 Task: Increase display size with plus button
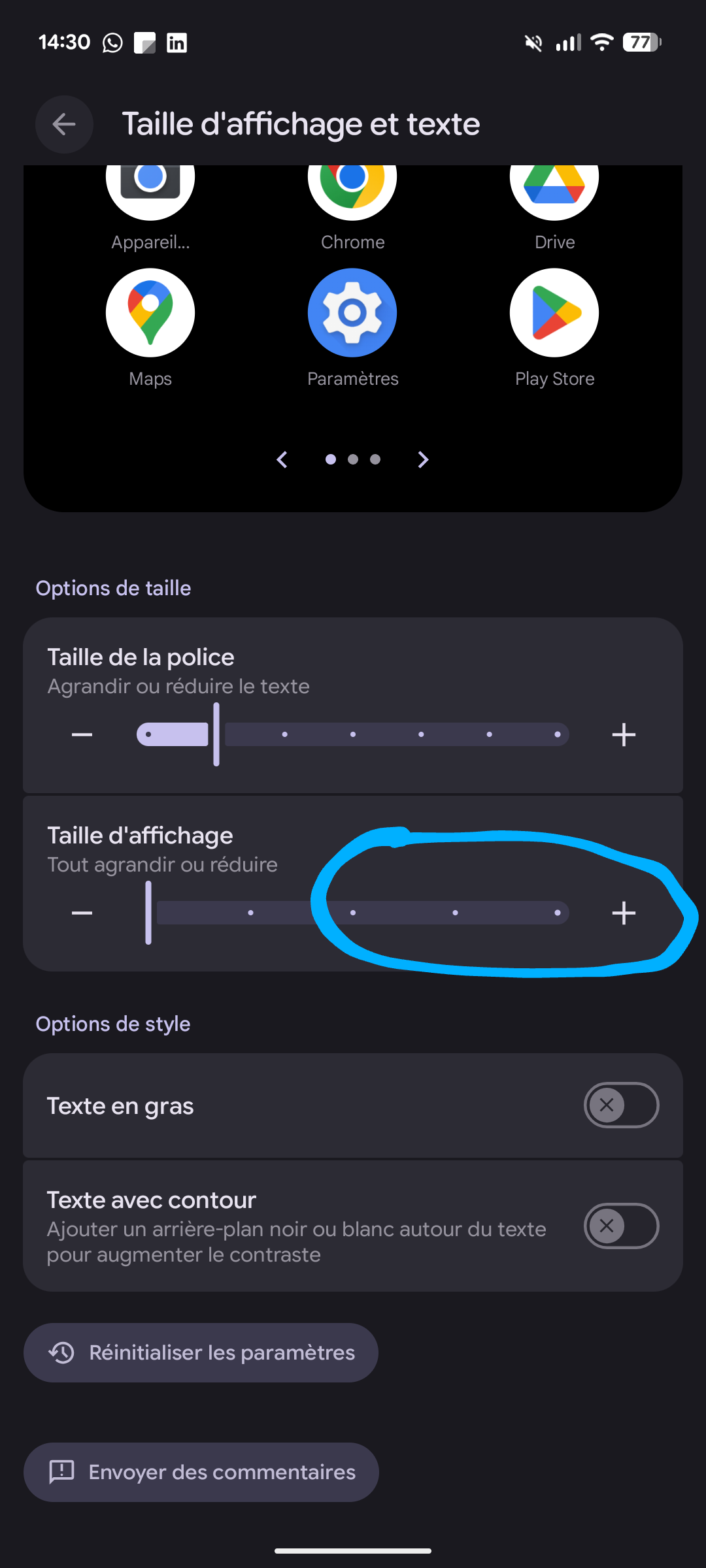[x=624, y=913]
